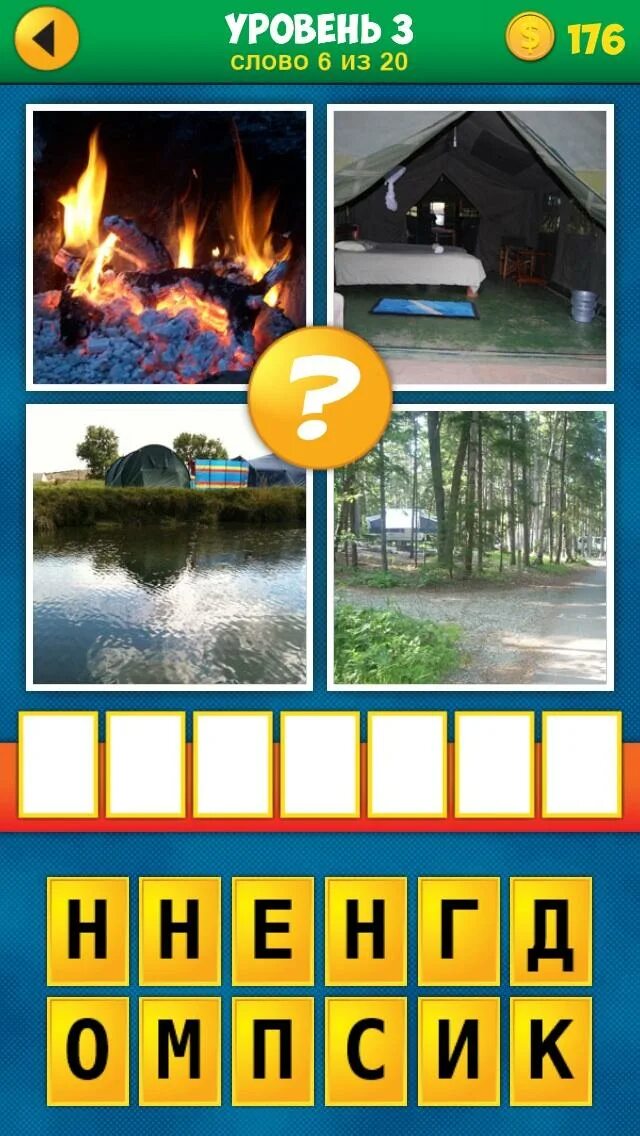Select the letter tile П
The height and width of the screenshot is (1136, 640).
[273, 1050]
